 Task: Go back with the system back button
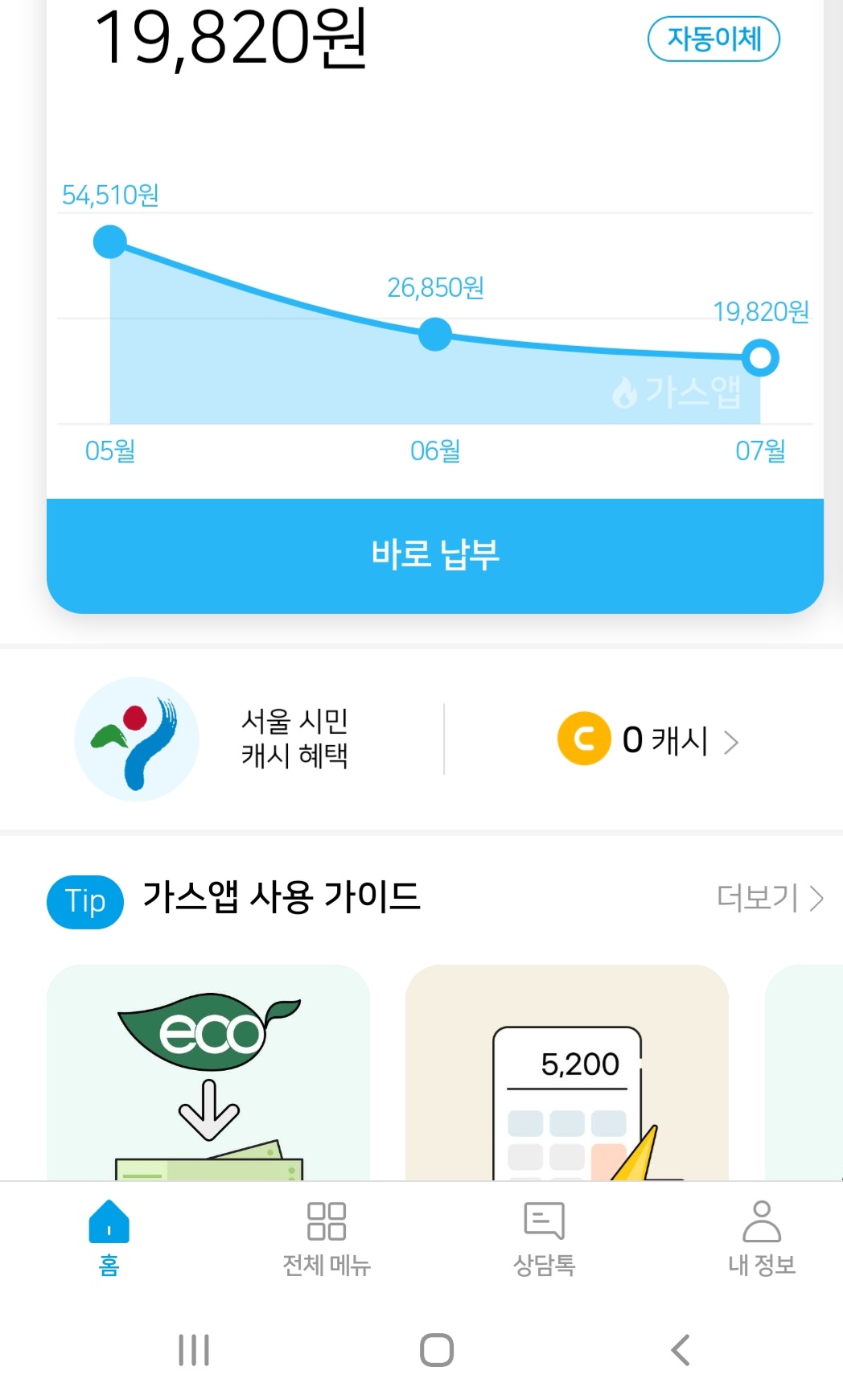[x=681, y=1349]
